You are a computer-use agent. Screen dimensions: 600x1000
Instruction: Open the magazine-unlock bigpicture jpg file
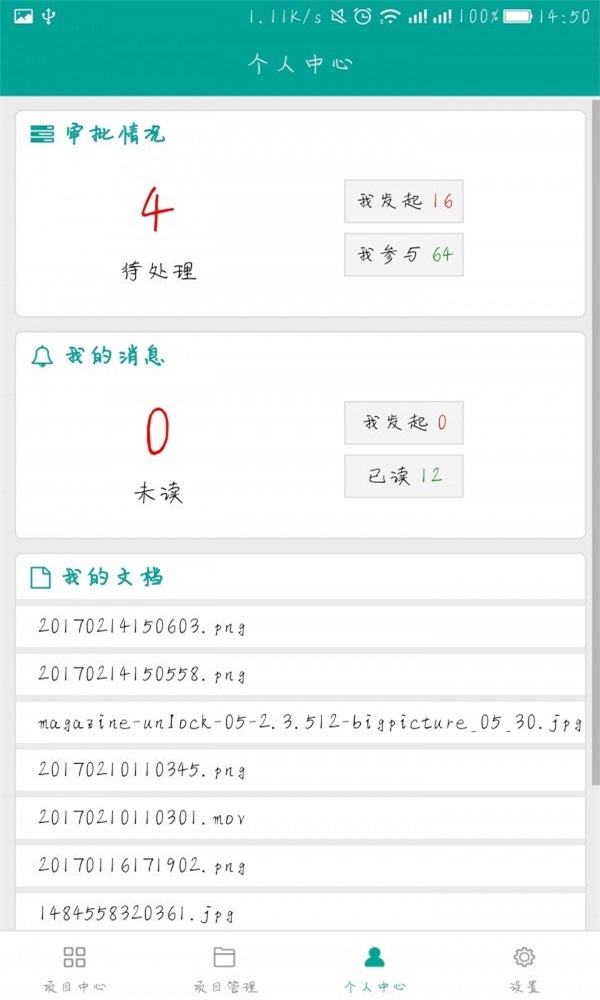point(300,722)
